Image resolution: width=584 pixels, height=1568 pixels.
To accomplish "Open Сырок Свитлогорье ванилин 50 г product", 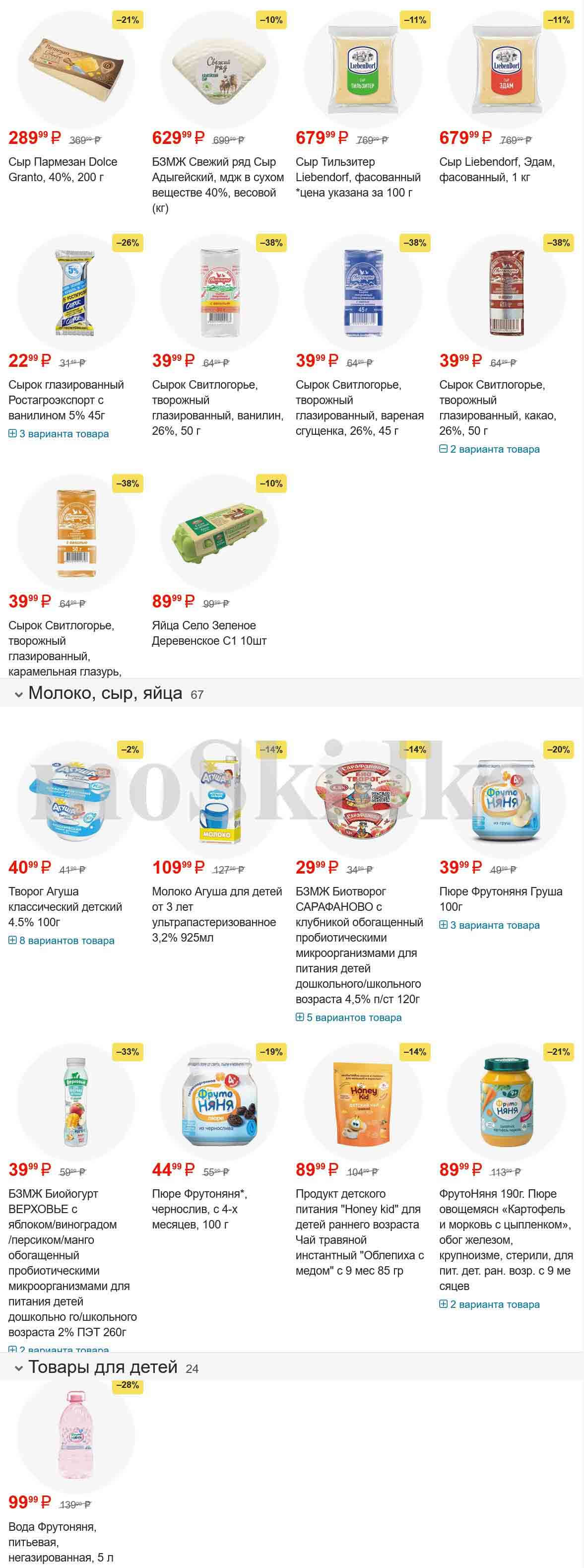I will pyautogui.click(x=217, y=407).
